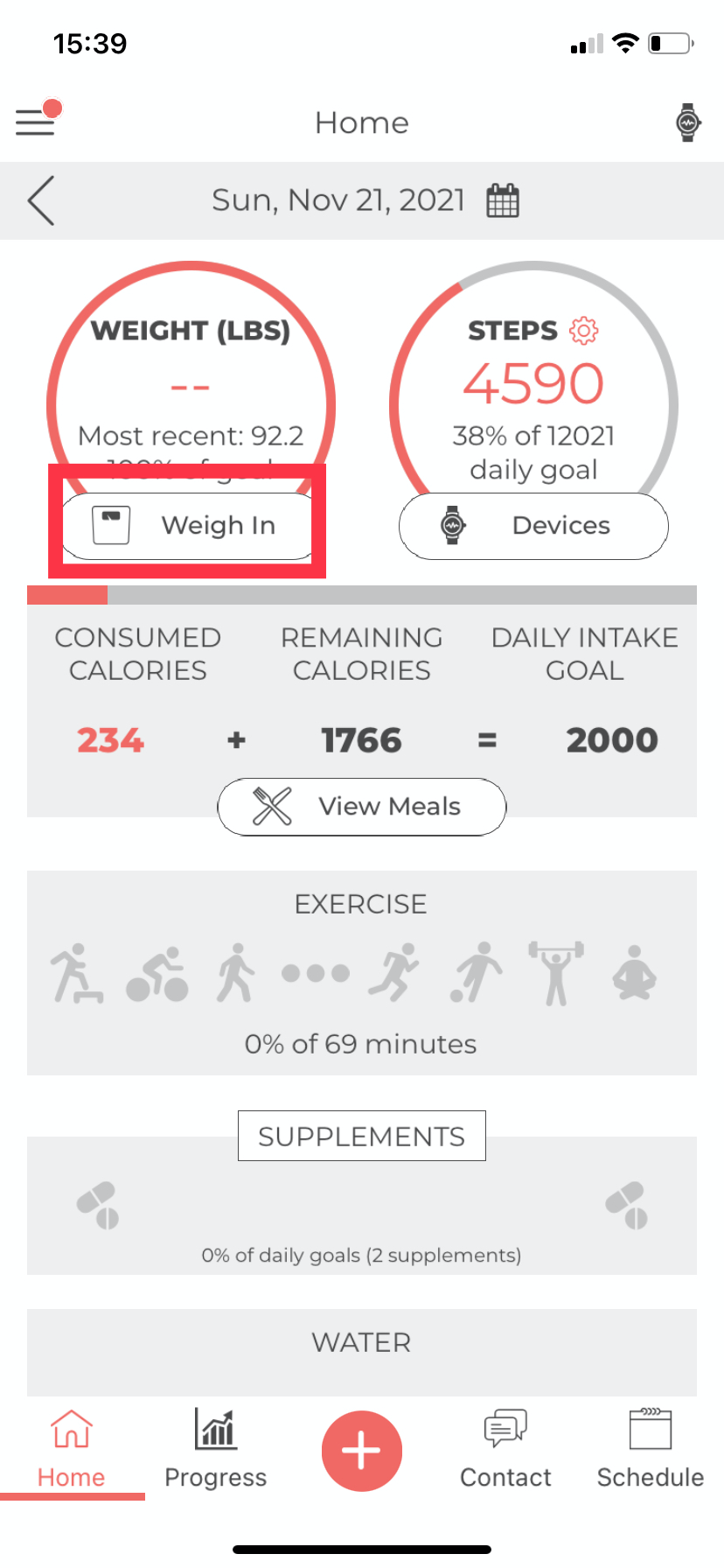Screen dimensions: 724x1568
Task: Go to the previous day
Action: pos(41,200)
